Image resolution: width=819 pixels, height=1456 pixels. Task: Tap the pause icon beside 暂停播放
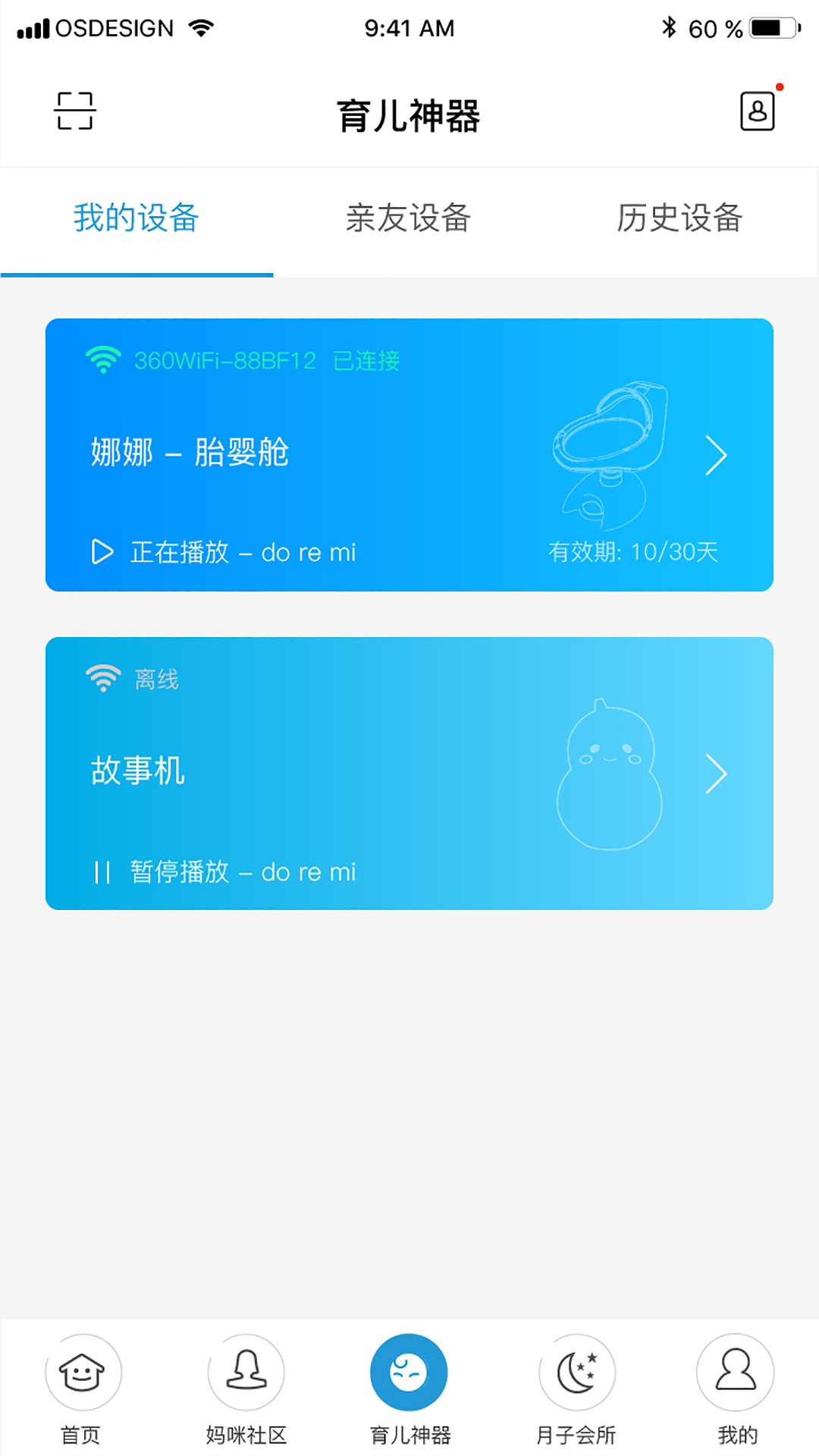(x=102, y=872)
